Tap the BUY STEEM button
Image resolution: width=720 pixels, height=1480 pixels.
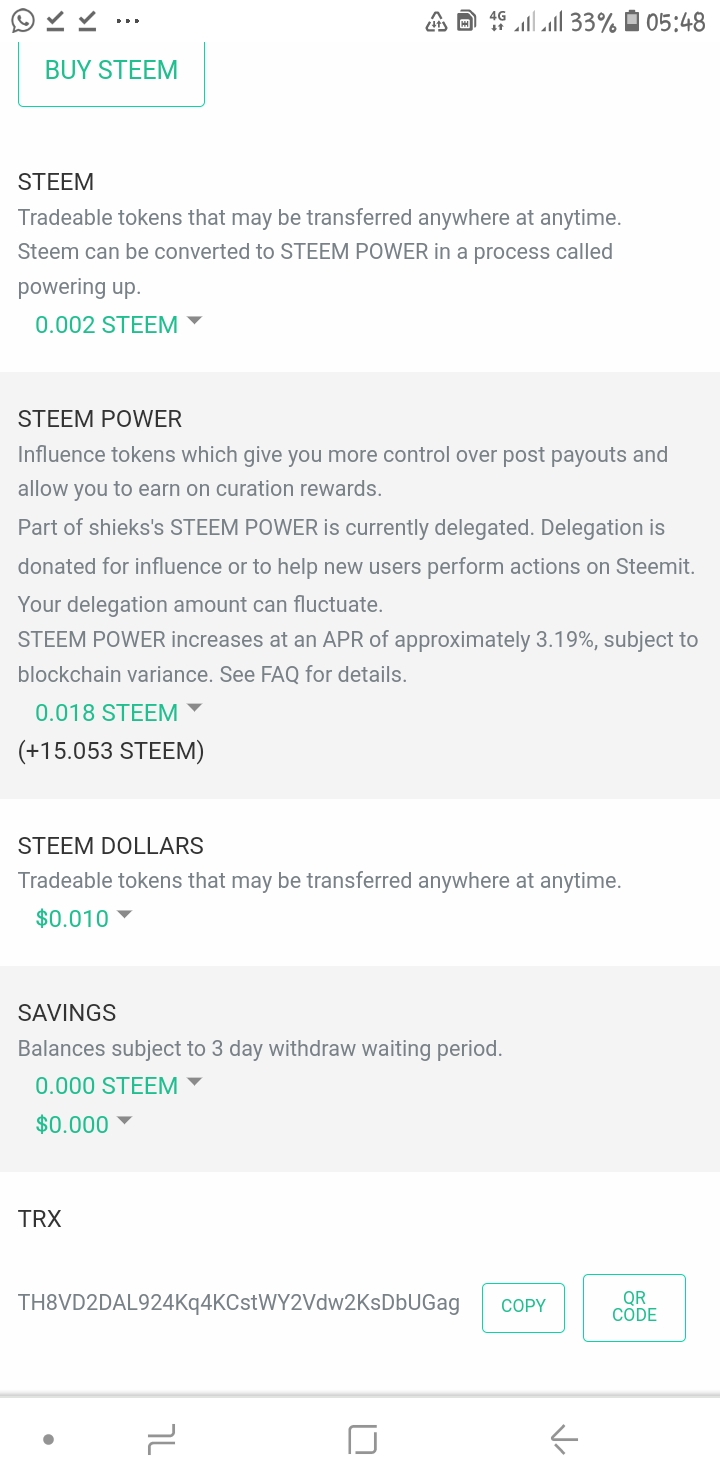point(111,71)
